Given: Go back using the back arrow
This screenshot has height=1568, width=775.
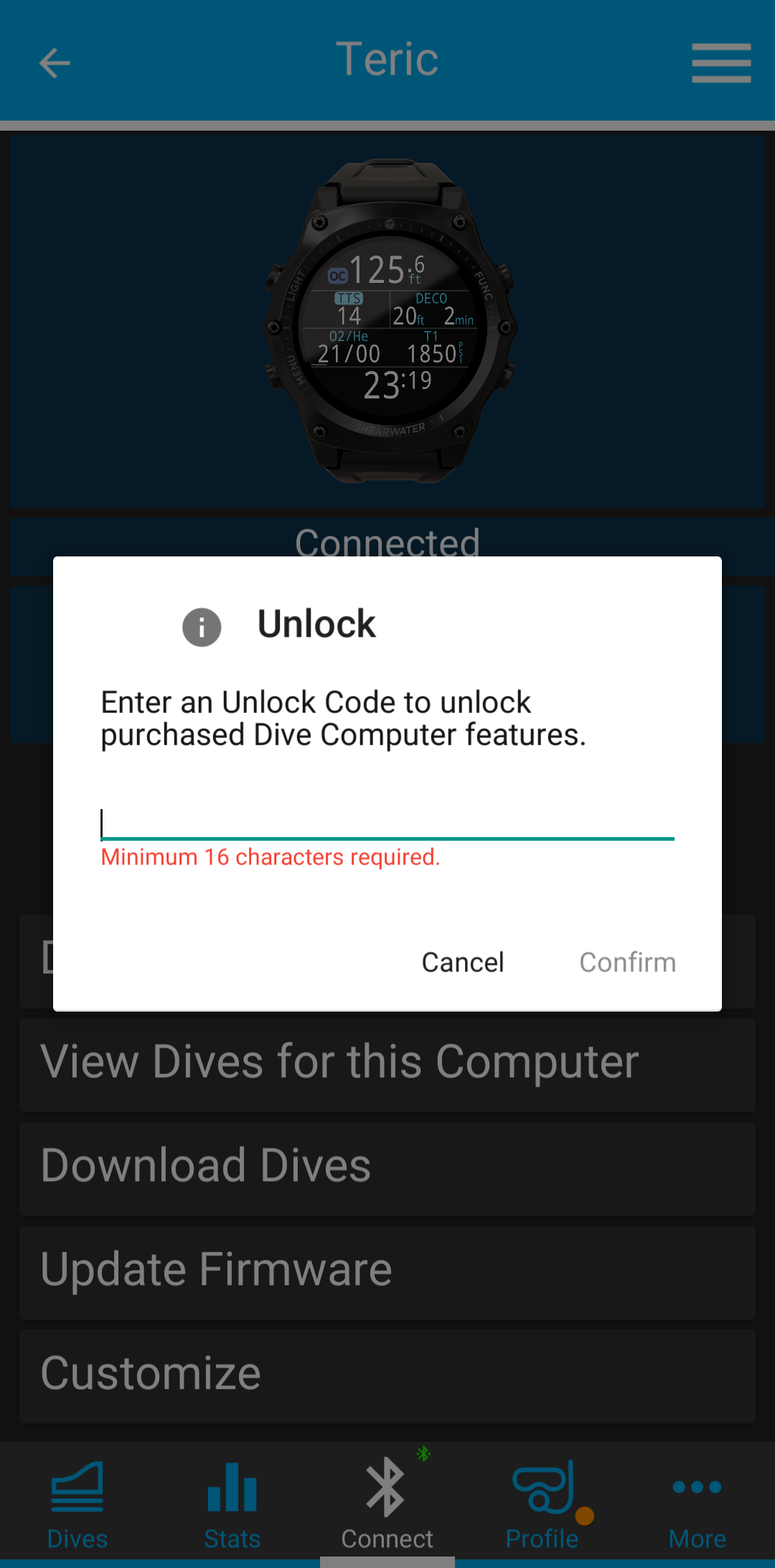Looking at the screenshot, I should pyautogui.click(x=55, y=62).
